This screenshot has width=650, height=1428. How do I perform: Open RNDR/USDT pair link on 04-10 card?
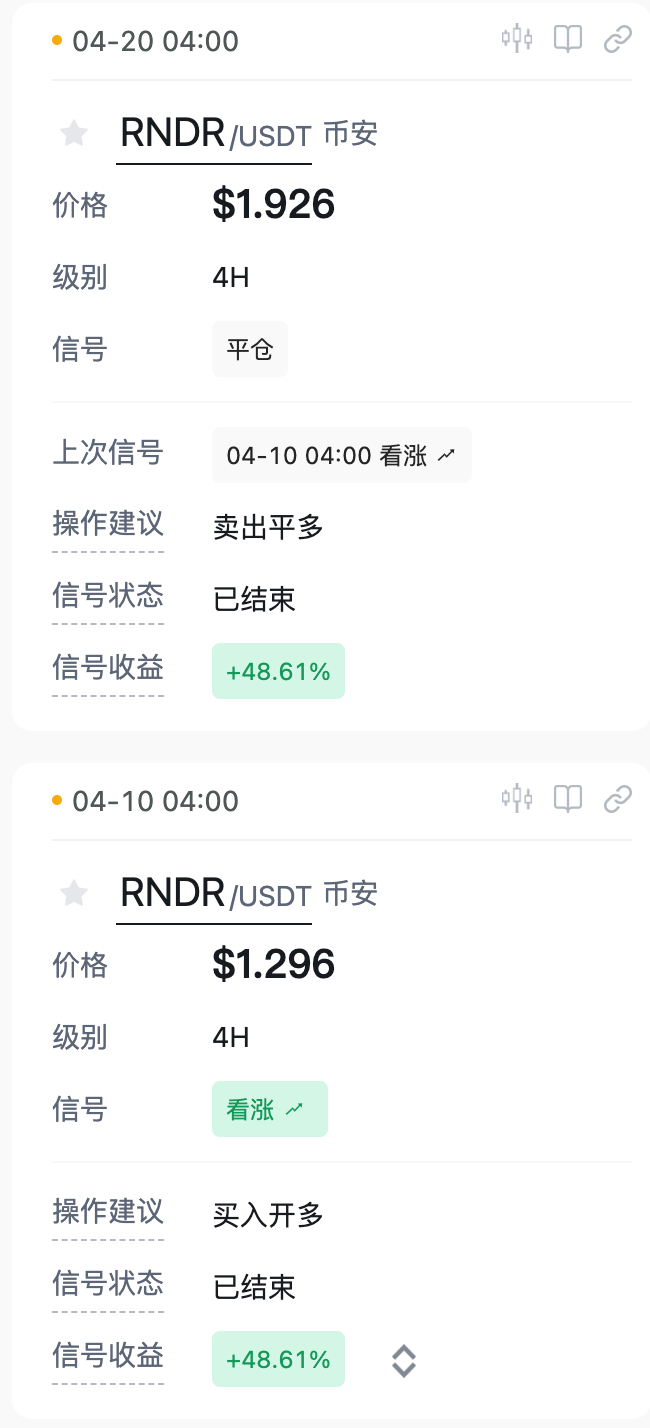[214, 893]
